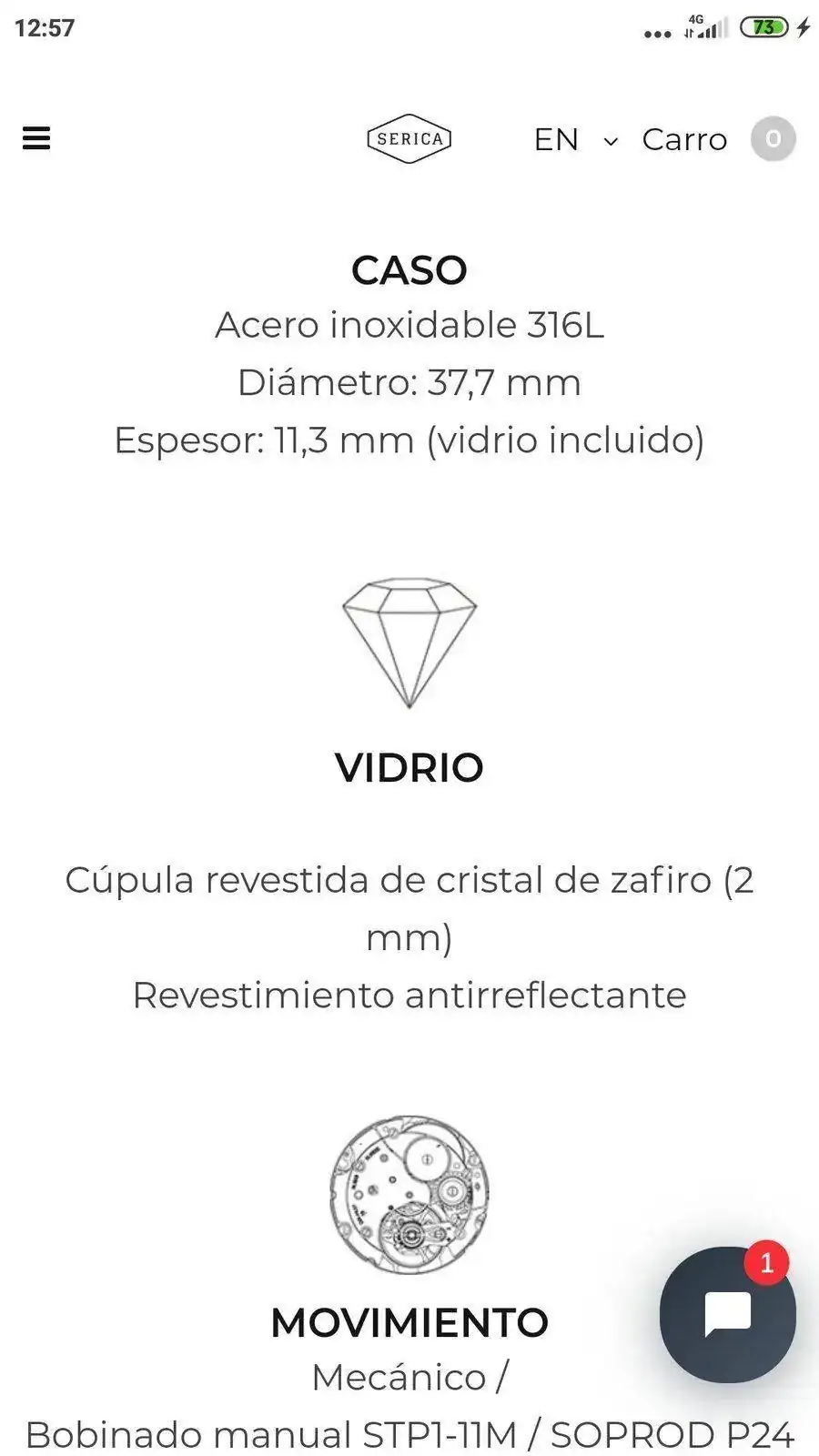Open the language chevron next to EN
The image size is (819, 1456).
coord(610,141)
